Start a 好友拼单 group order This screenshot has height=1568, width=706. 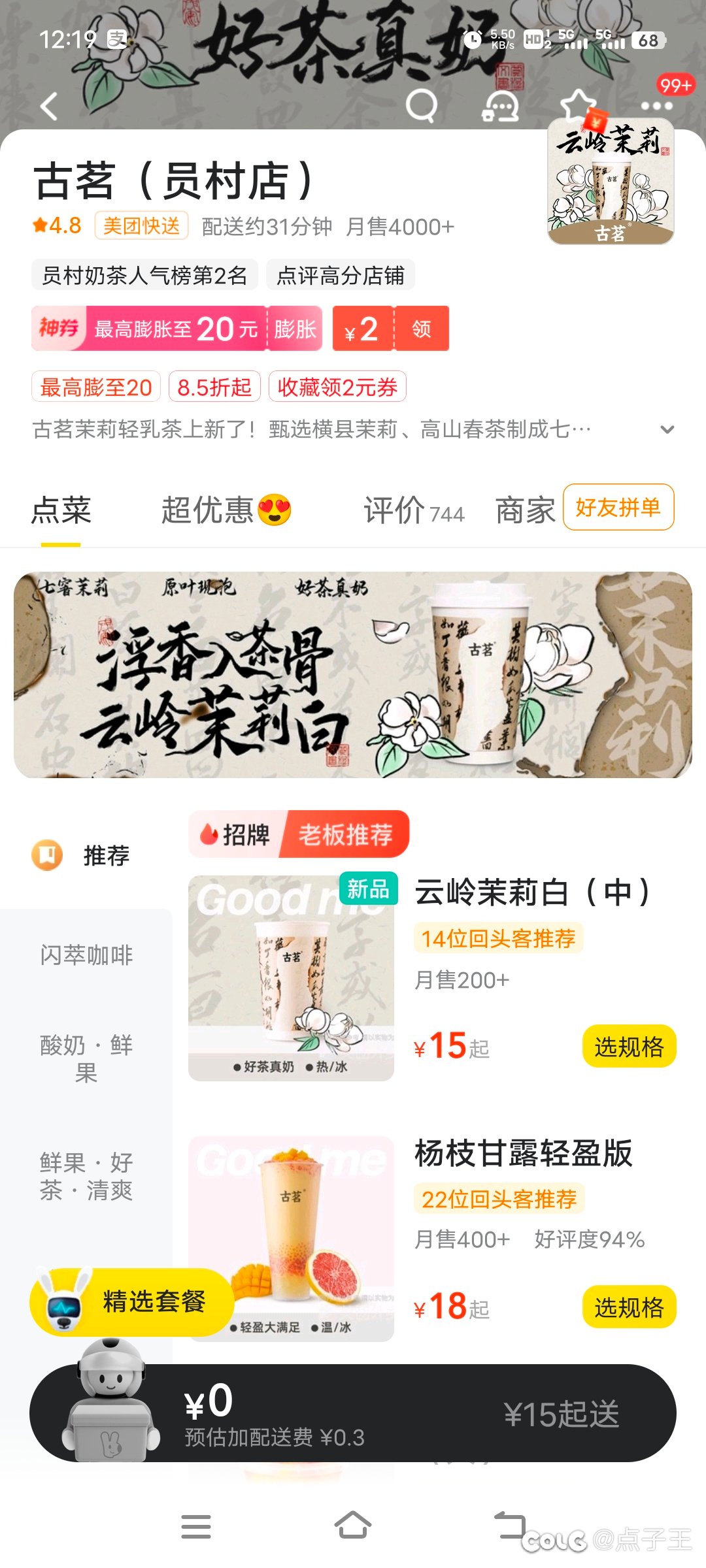(x=618, y=507)
